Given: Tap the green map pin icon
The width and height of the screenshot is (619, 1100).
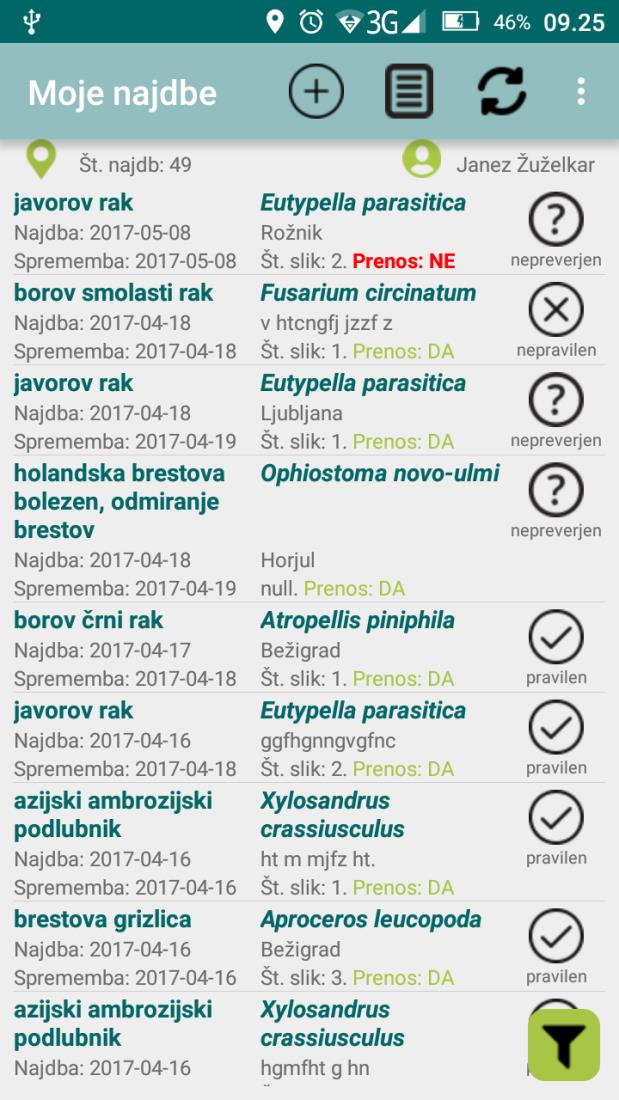Looking at the screenshot, I should [41, 160].
